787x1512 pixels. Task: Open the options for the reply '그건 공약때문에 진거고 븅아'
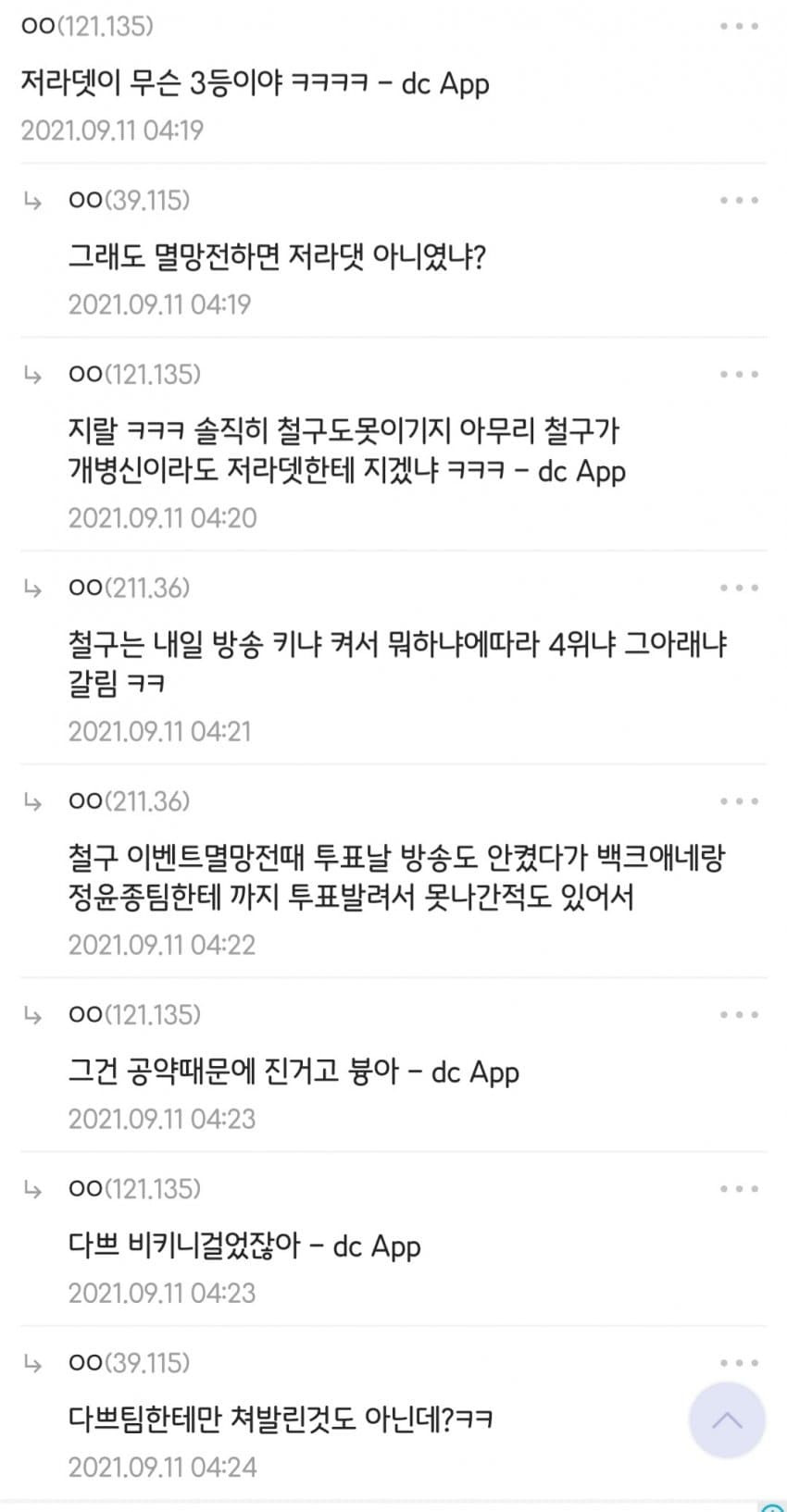click(739, 1015)
